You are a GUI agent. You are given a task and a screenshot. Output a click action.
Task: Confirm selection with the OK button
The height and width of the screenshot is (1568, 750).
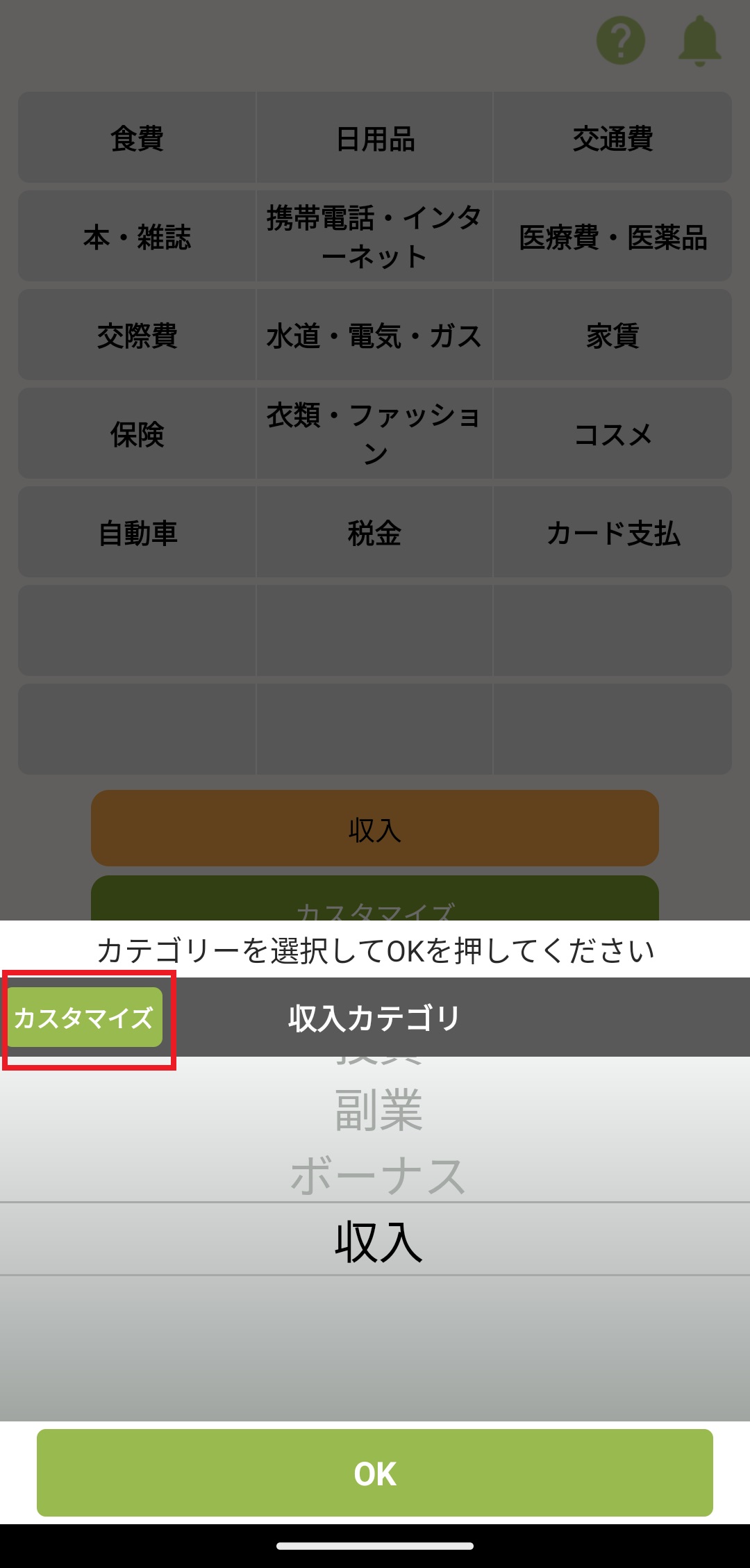375,1473
